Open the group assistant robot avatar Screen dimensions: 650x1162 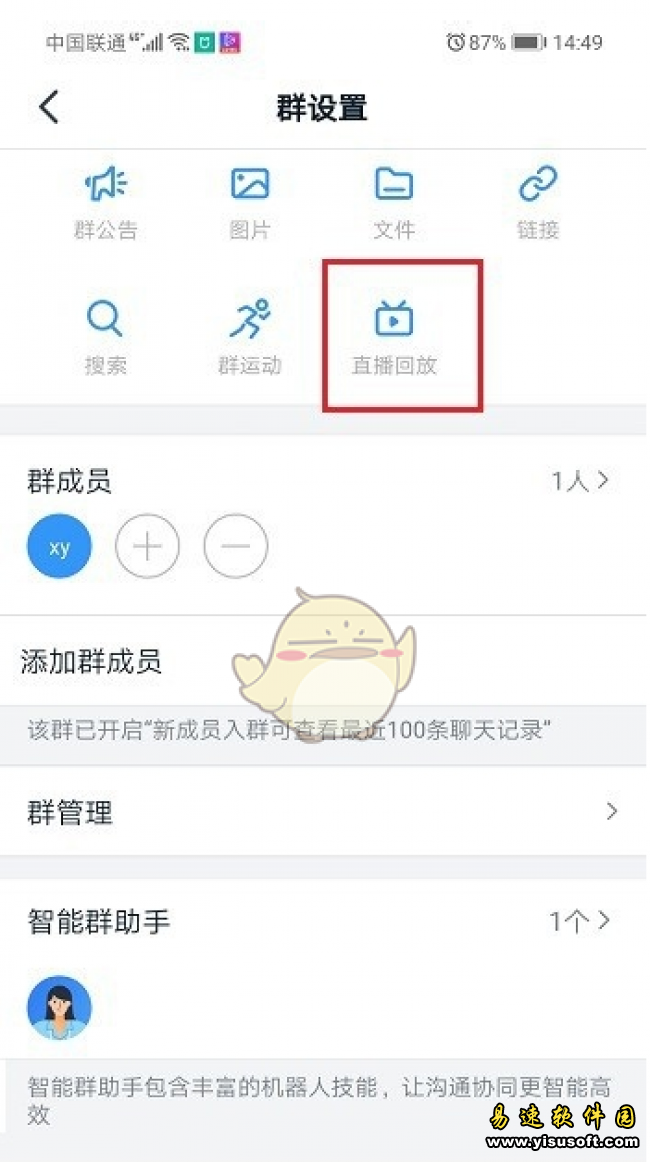(x=60, y=1007)
